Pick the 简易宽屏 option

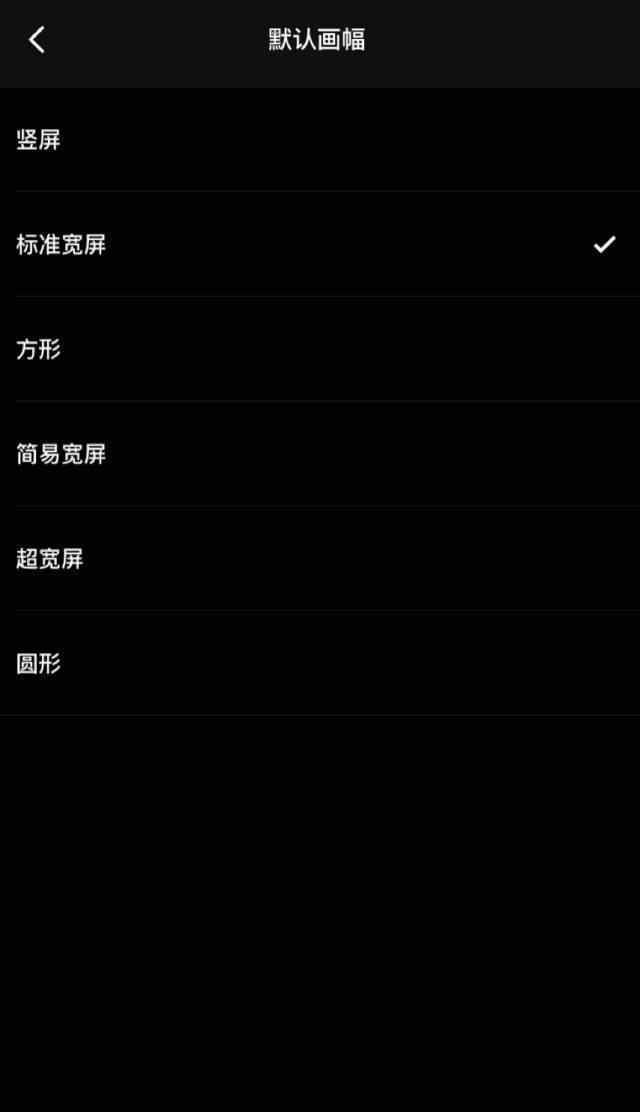click(x=320, y=454)
